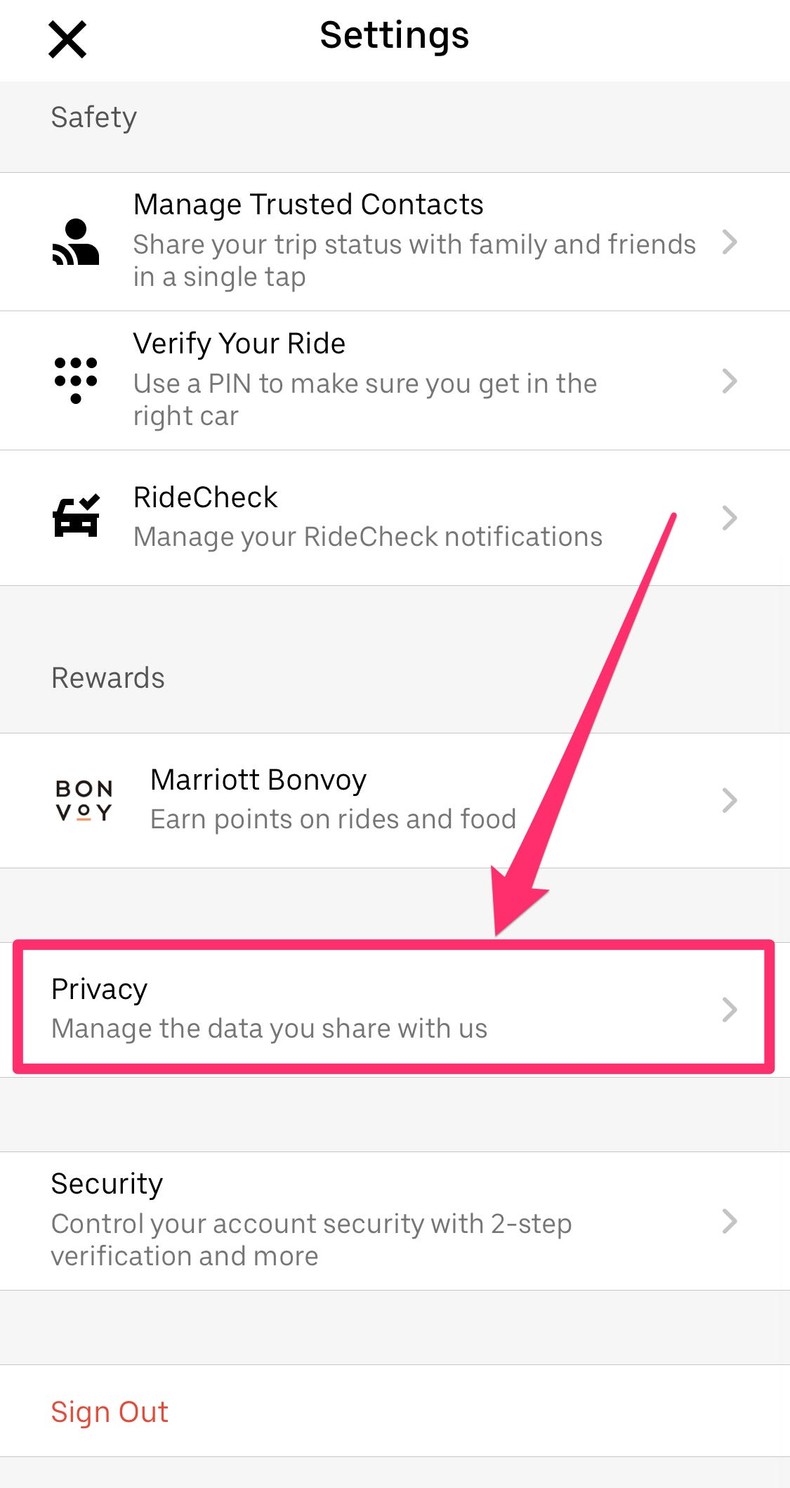Expand the Marriott Bonvoy chevron
The image size is (790, 1488).
(729, 800)
